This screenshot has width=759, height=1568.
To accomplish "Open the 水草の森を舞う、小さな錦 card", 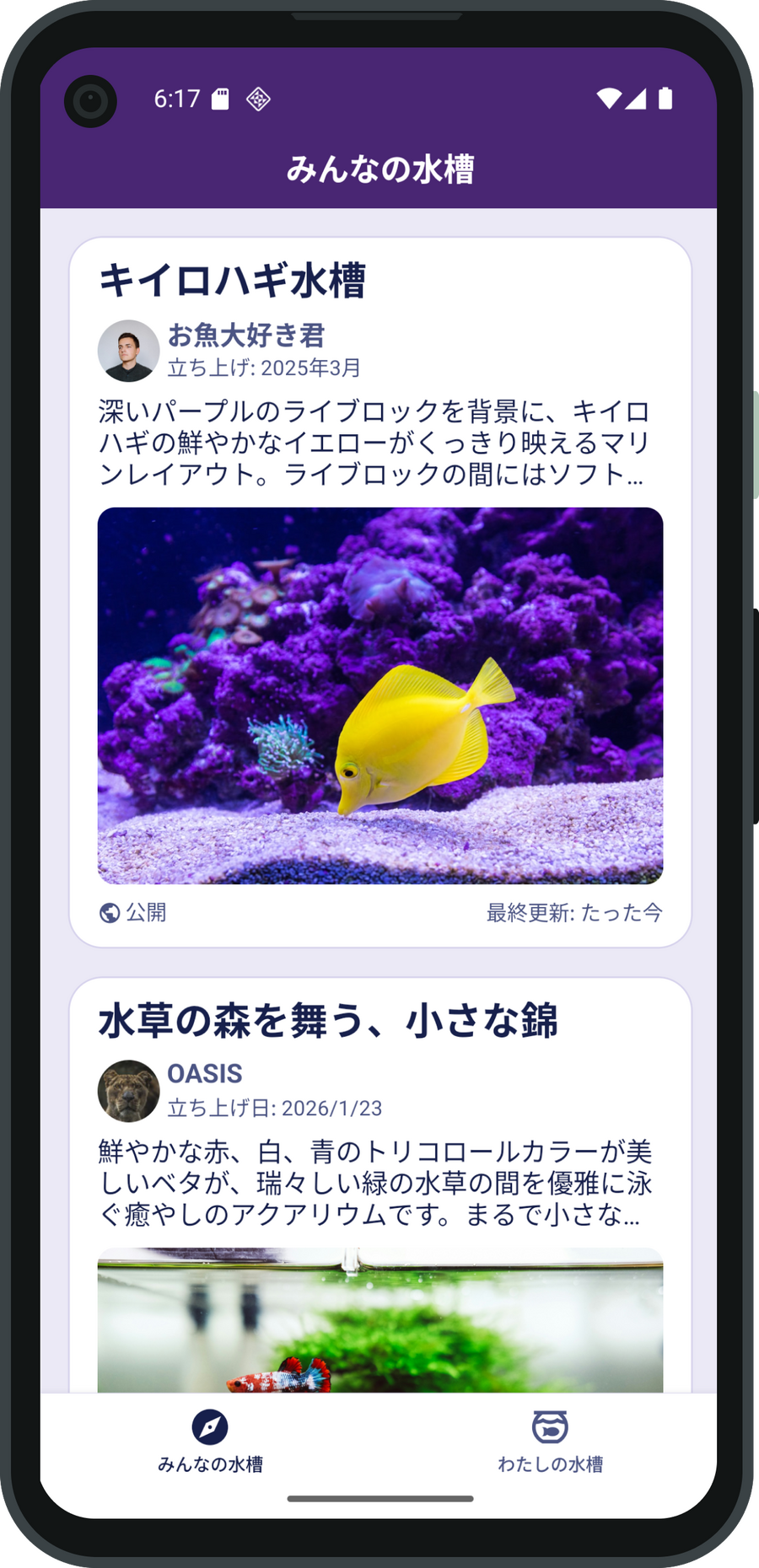I will [x=379, y=1180].
